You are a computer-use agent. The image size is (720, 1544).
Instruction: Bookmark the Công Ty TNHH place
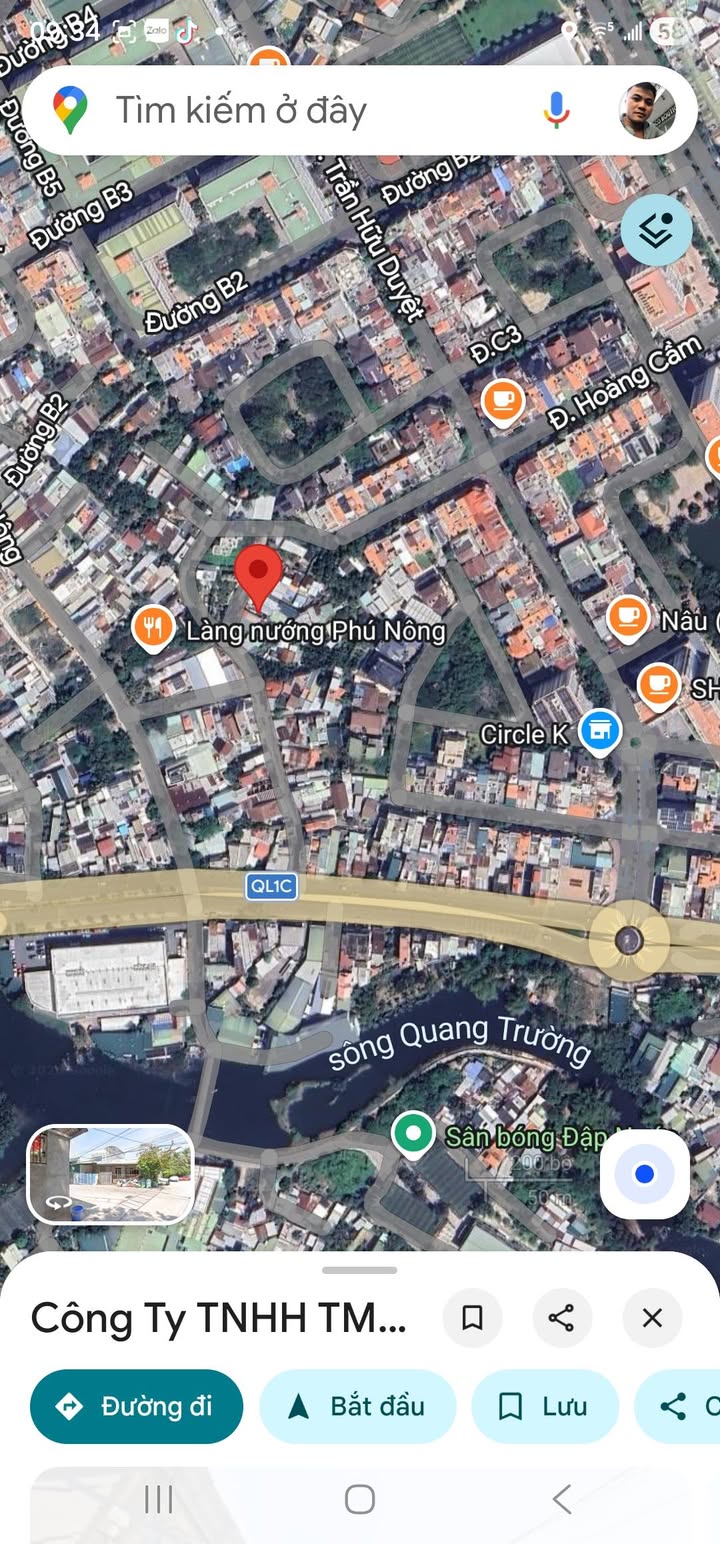pos(472,1318)
